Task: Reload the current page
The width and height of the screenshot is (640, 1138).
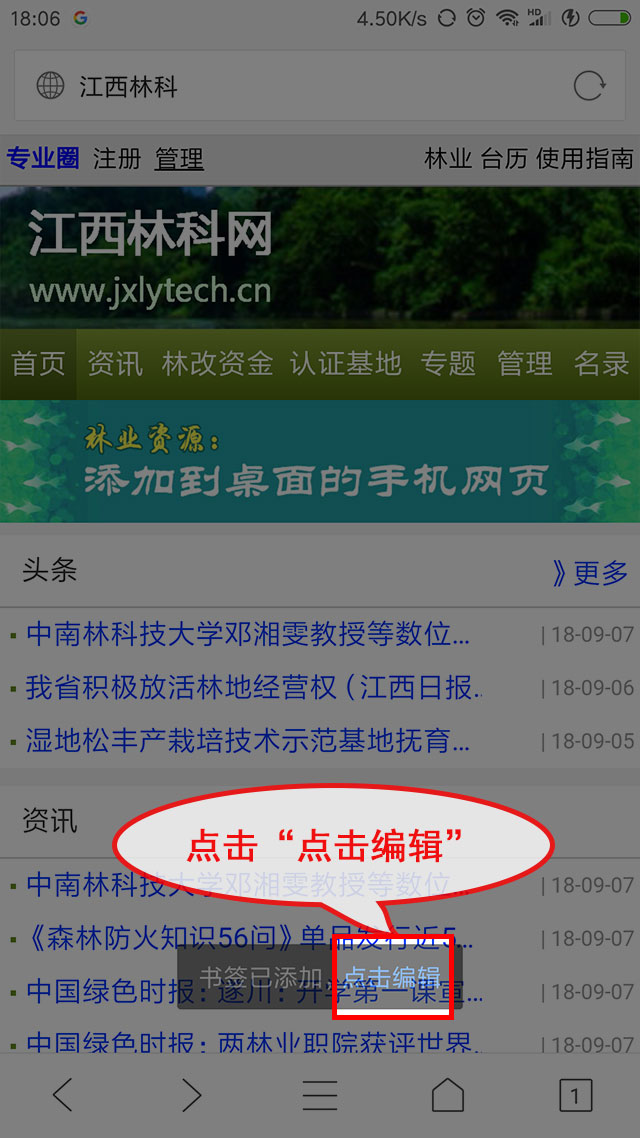Action: [x=589, y=87]
